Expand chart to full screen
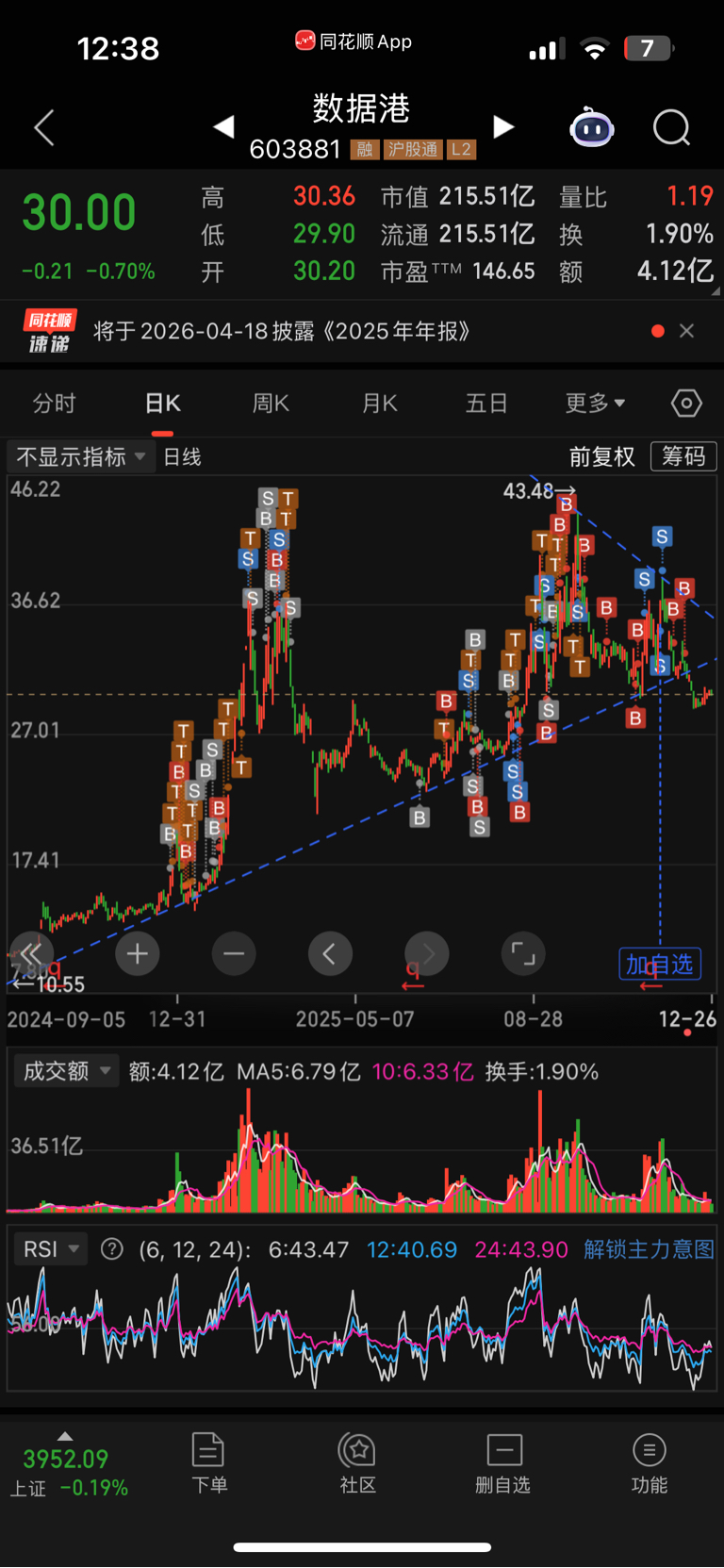Viewport: 724px width, 1568px height. (522, 954)
